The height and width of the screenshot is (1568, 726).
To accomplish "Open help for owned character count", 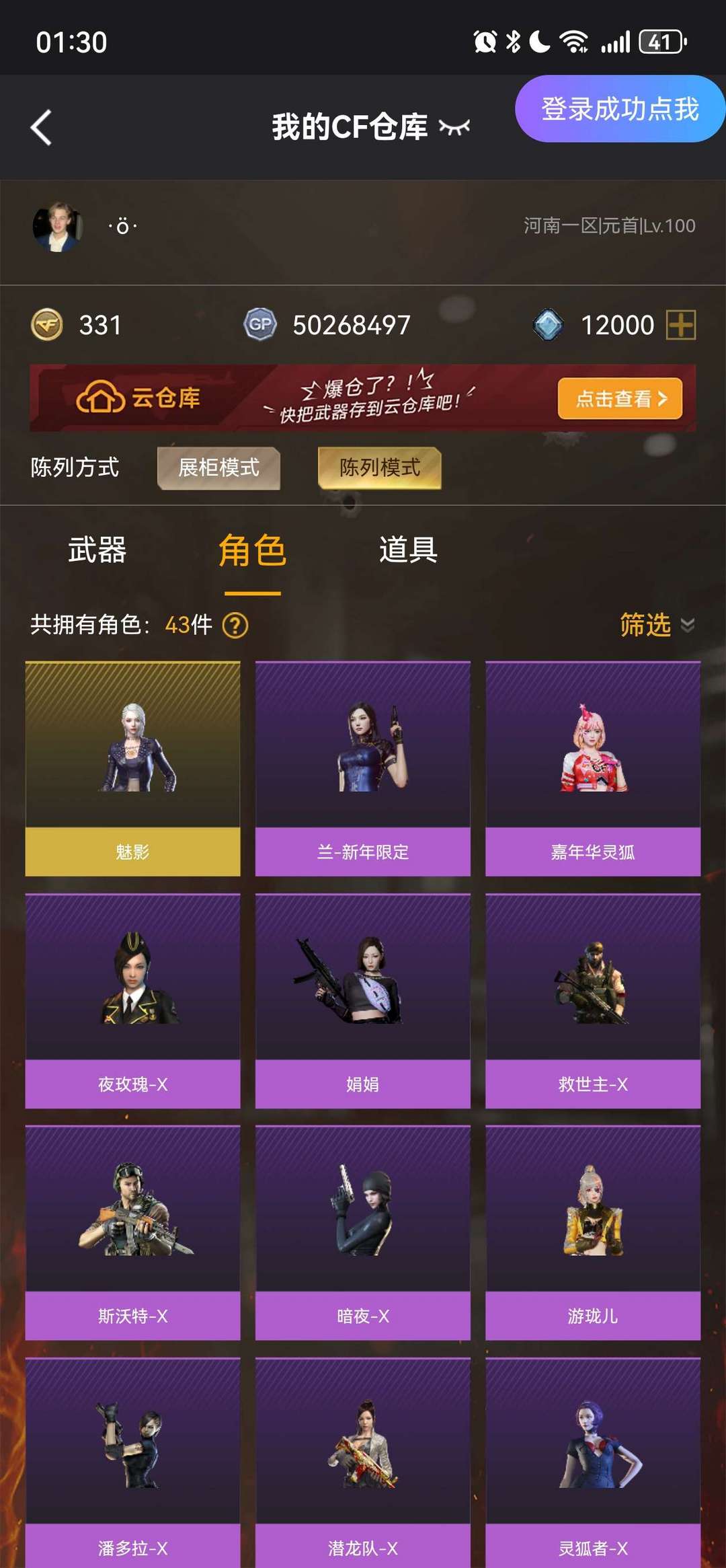I will (235, 626).
